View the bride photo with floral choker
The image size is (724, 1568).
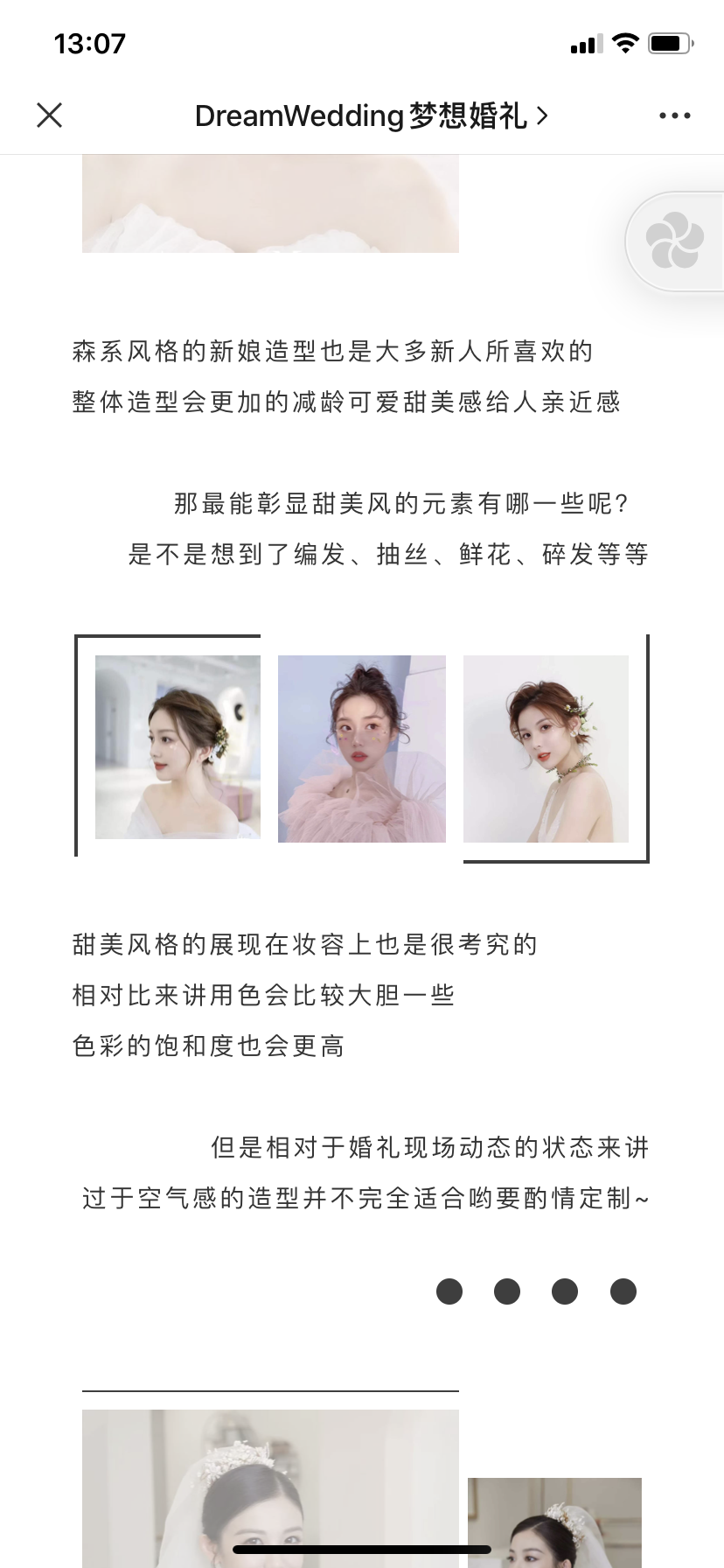tap(546, 749)
